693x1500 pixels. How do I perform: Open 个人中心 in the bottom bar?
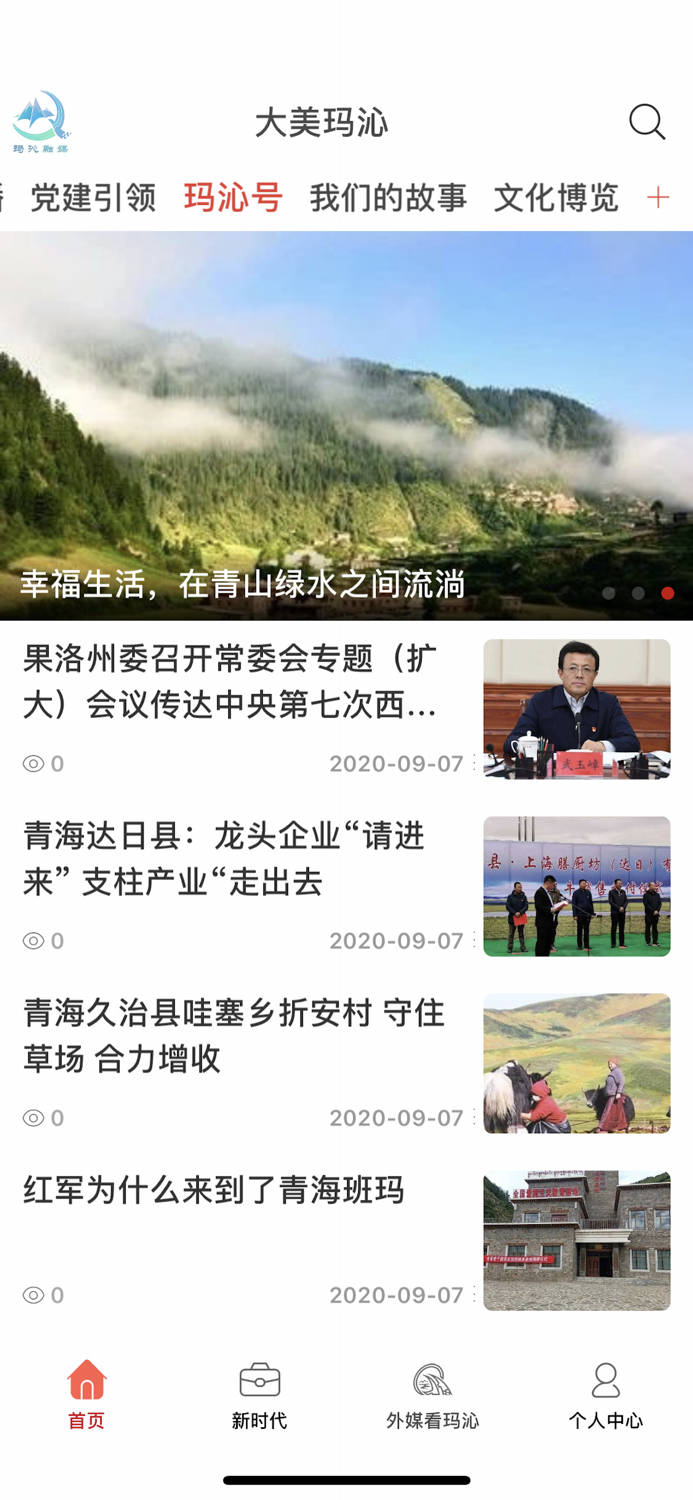(x=606, y=1394)
